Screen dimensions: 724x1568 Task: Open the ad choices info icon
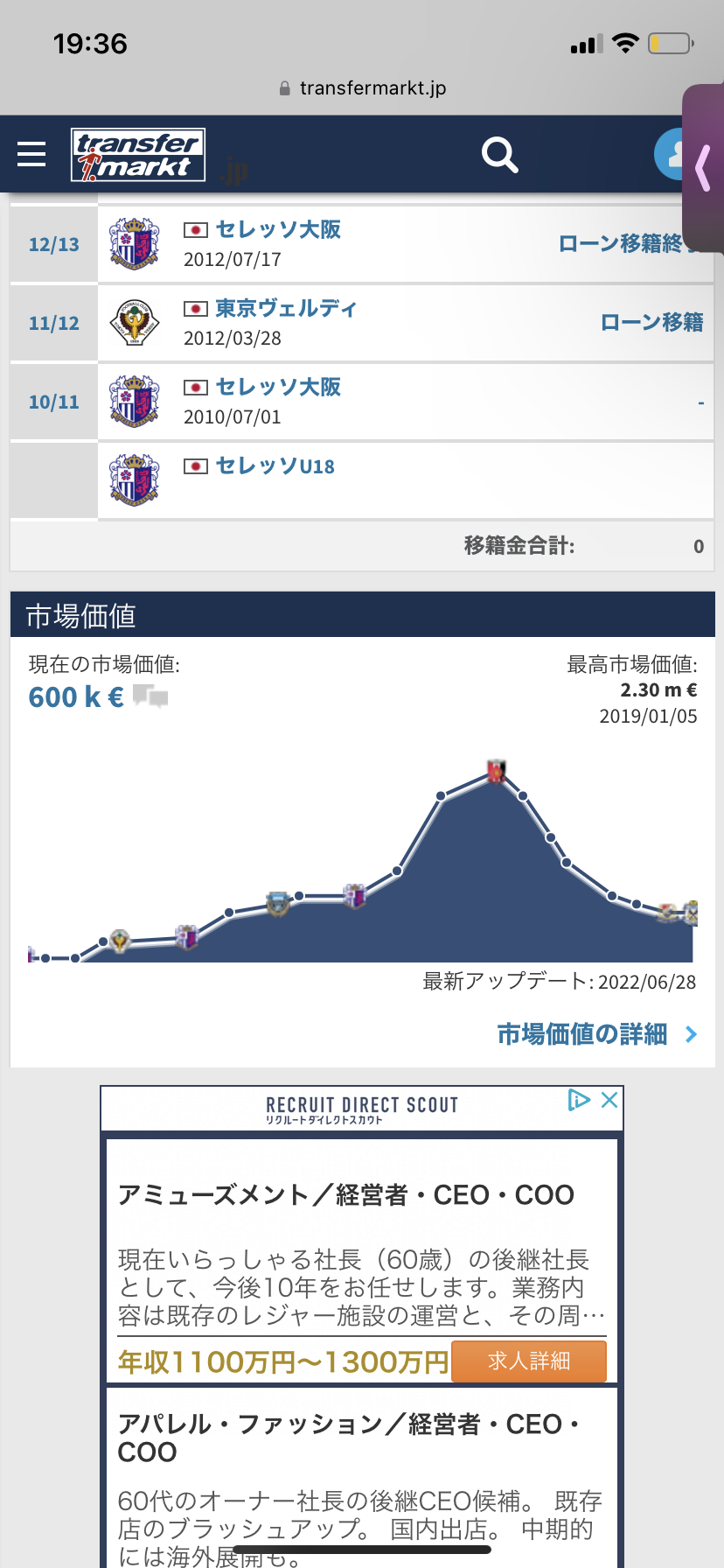tap(579, 1100)
